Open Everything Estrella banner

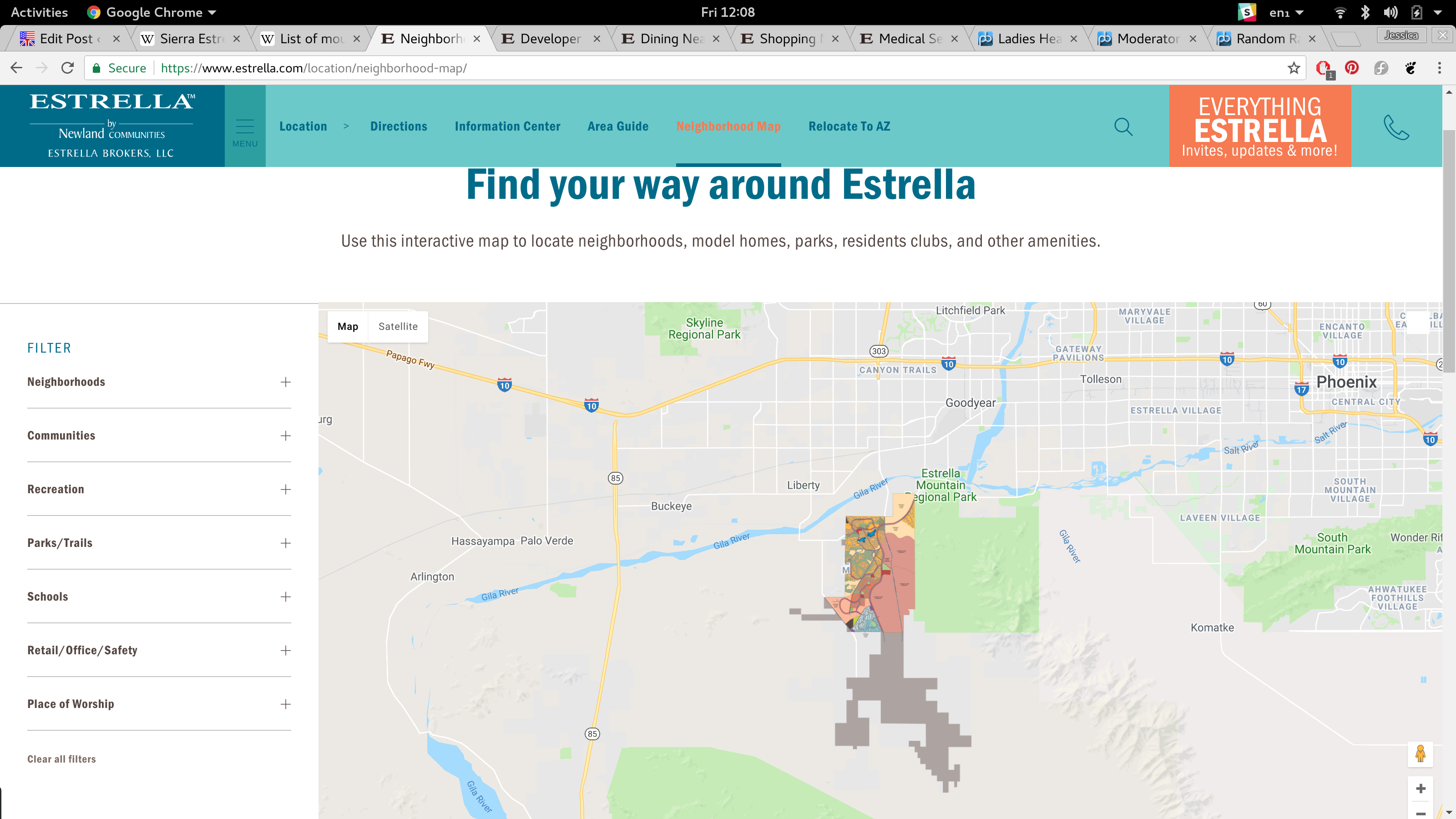point(1259,126)
